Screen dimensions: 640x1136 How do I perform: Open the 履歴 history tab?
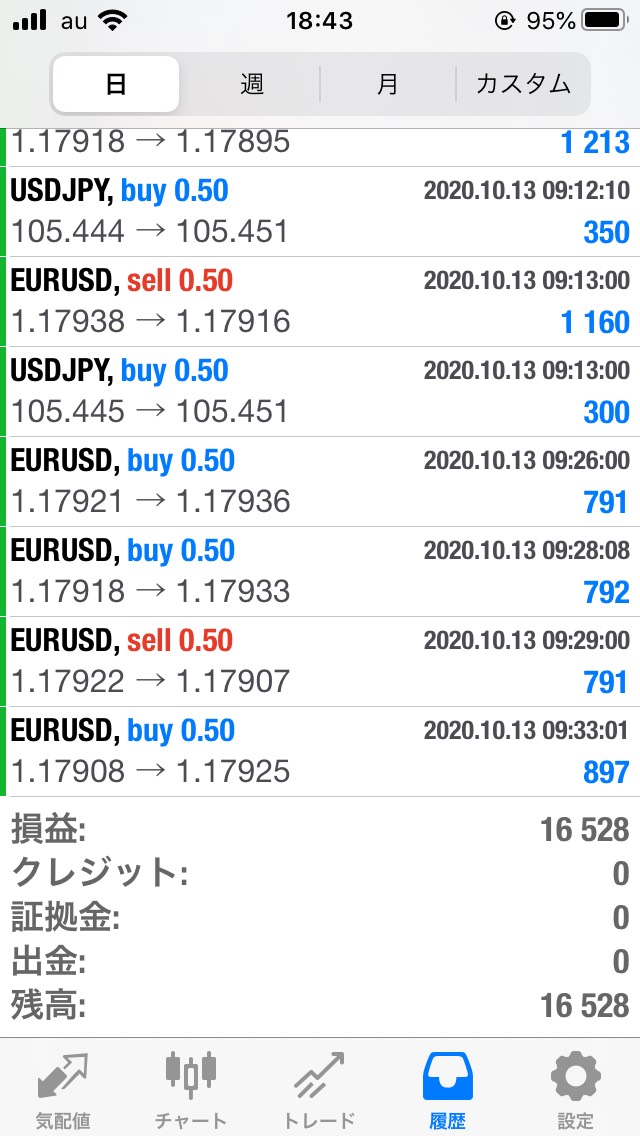click(x=448, y=1088)
